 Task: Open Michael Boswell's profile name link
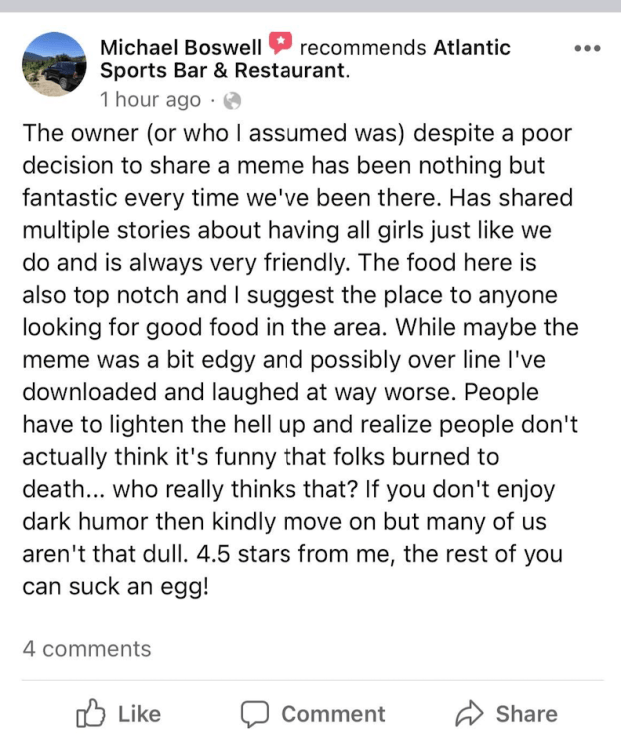(x=181, y=48)
